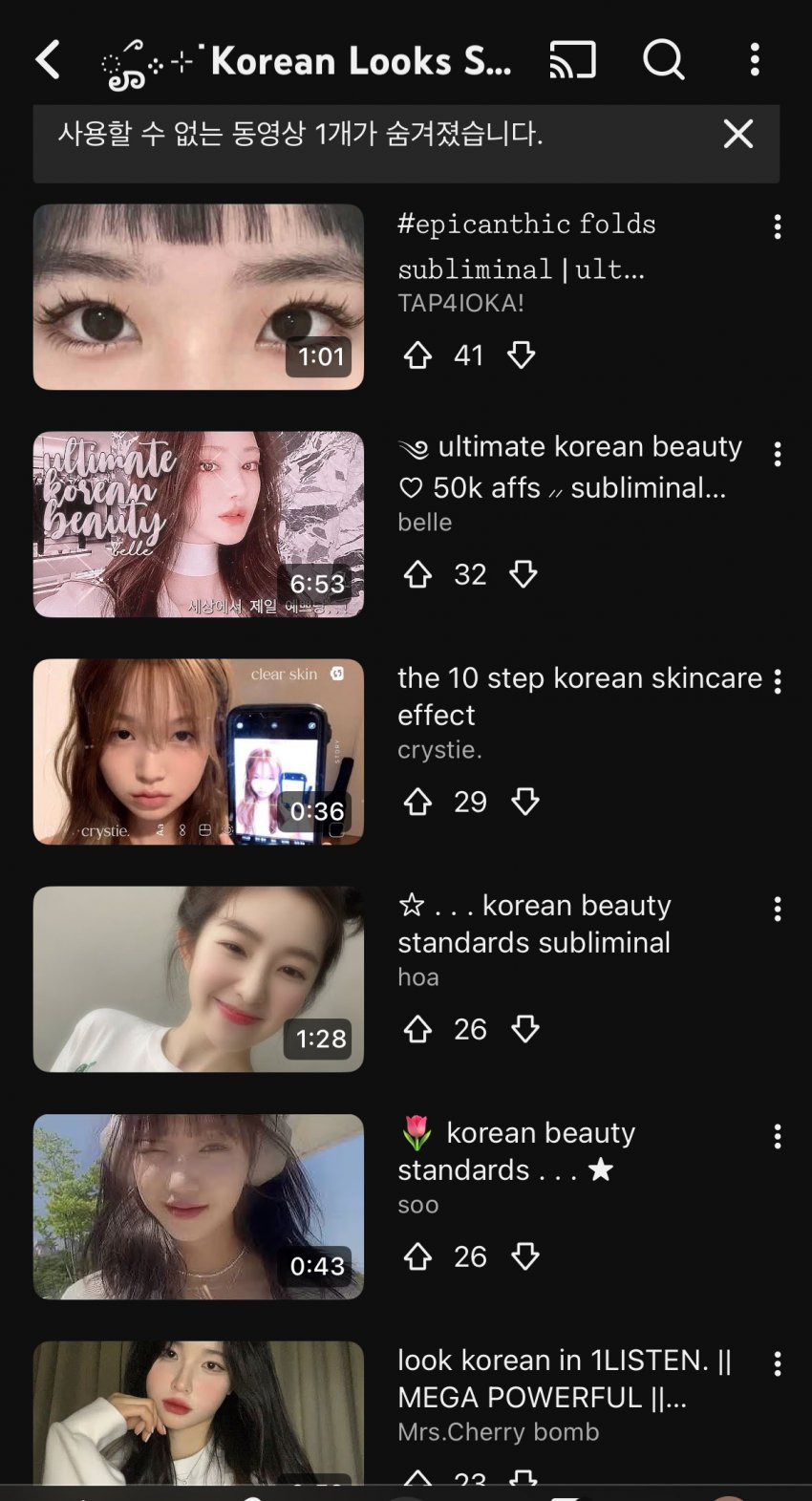Upvote the video by belle
Image resolution: width=812 pixels, height=1501 pixels.
(x=417, y=574)
